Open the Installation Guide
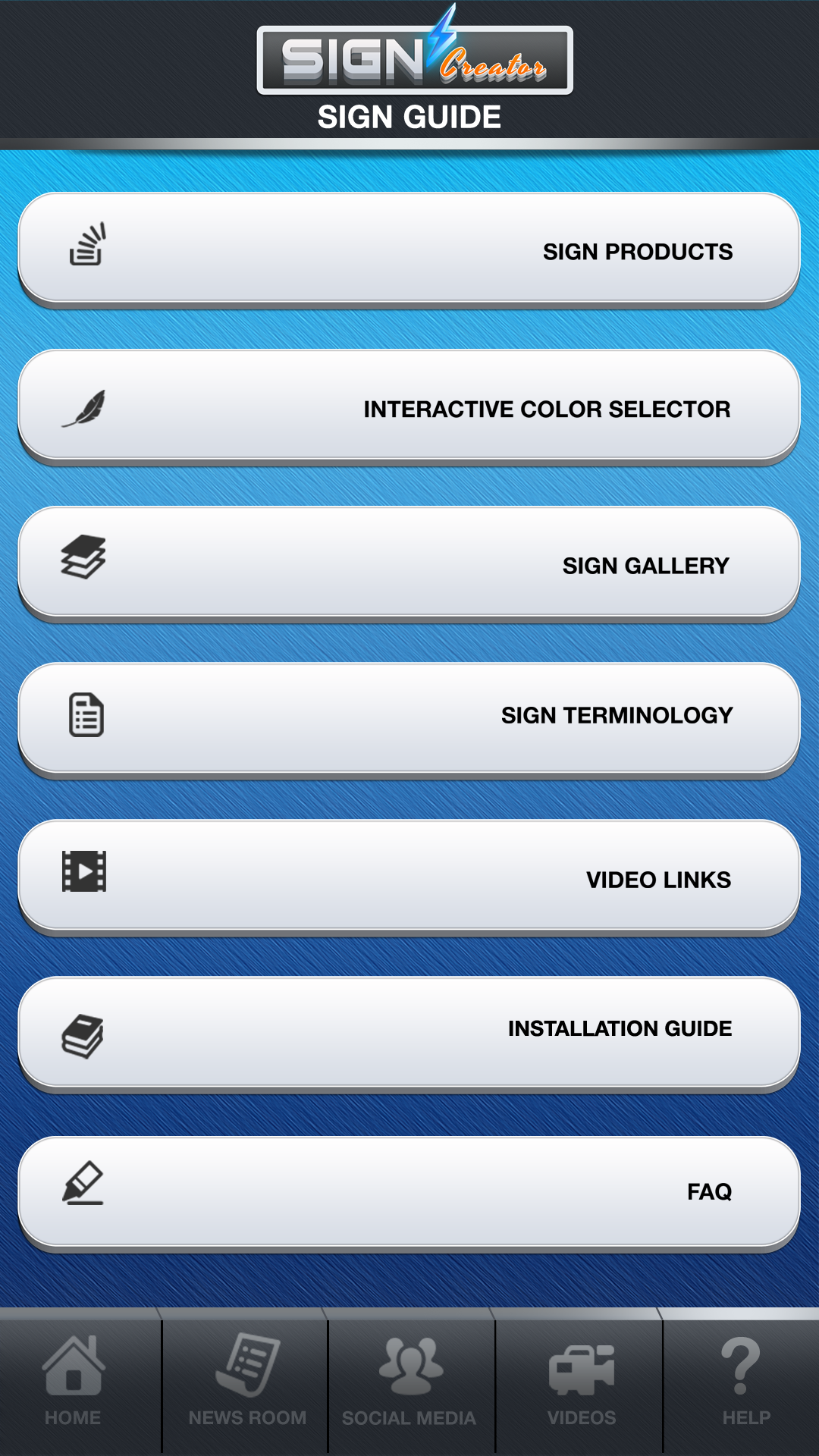This screenshot has height=1456, width=819. pos(409,1034)
